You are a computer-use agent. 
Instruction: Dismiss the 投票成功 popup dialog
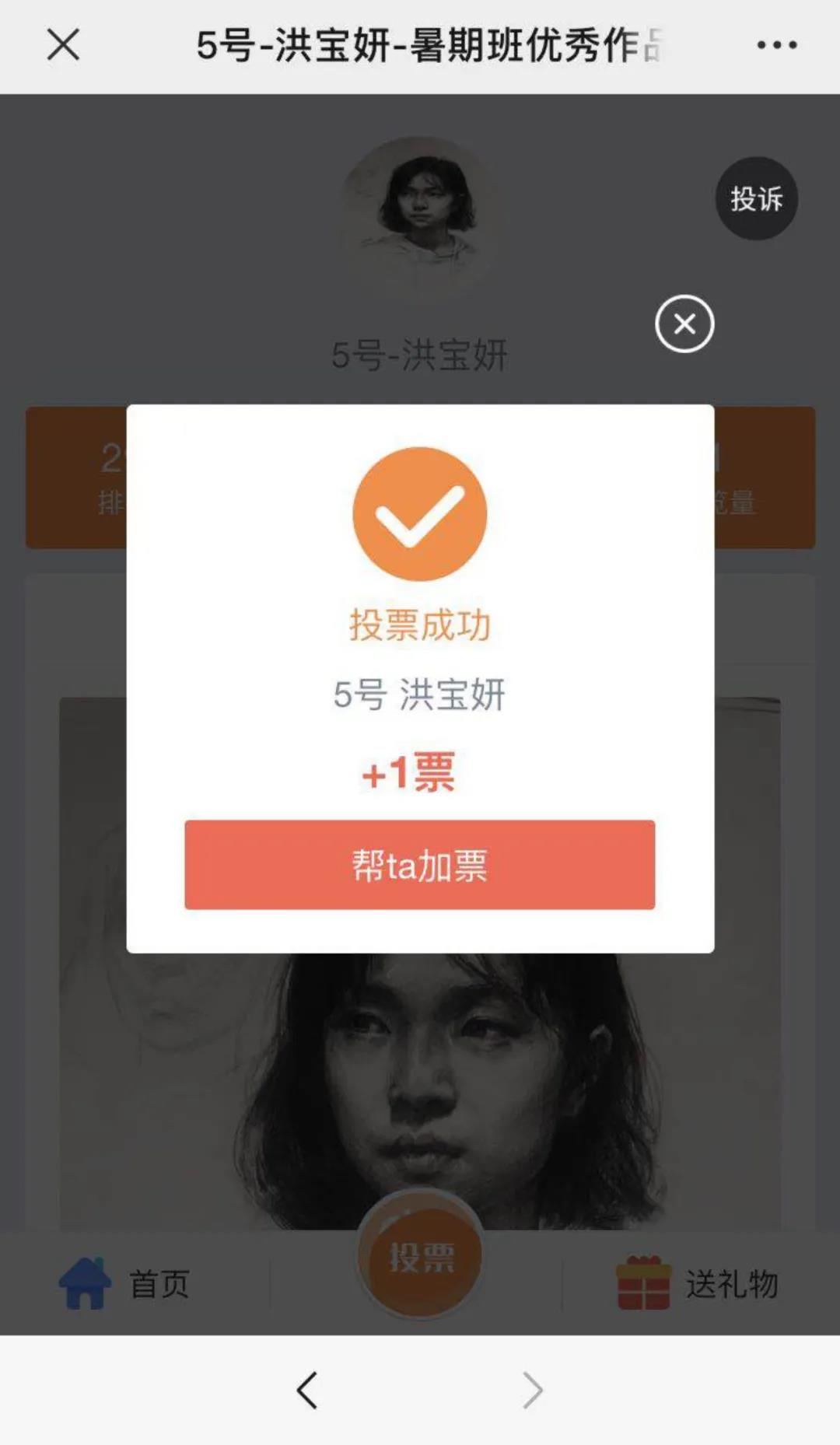(x=684, y=324)
